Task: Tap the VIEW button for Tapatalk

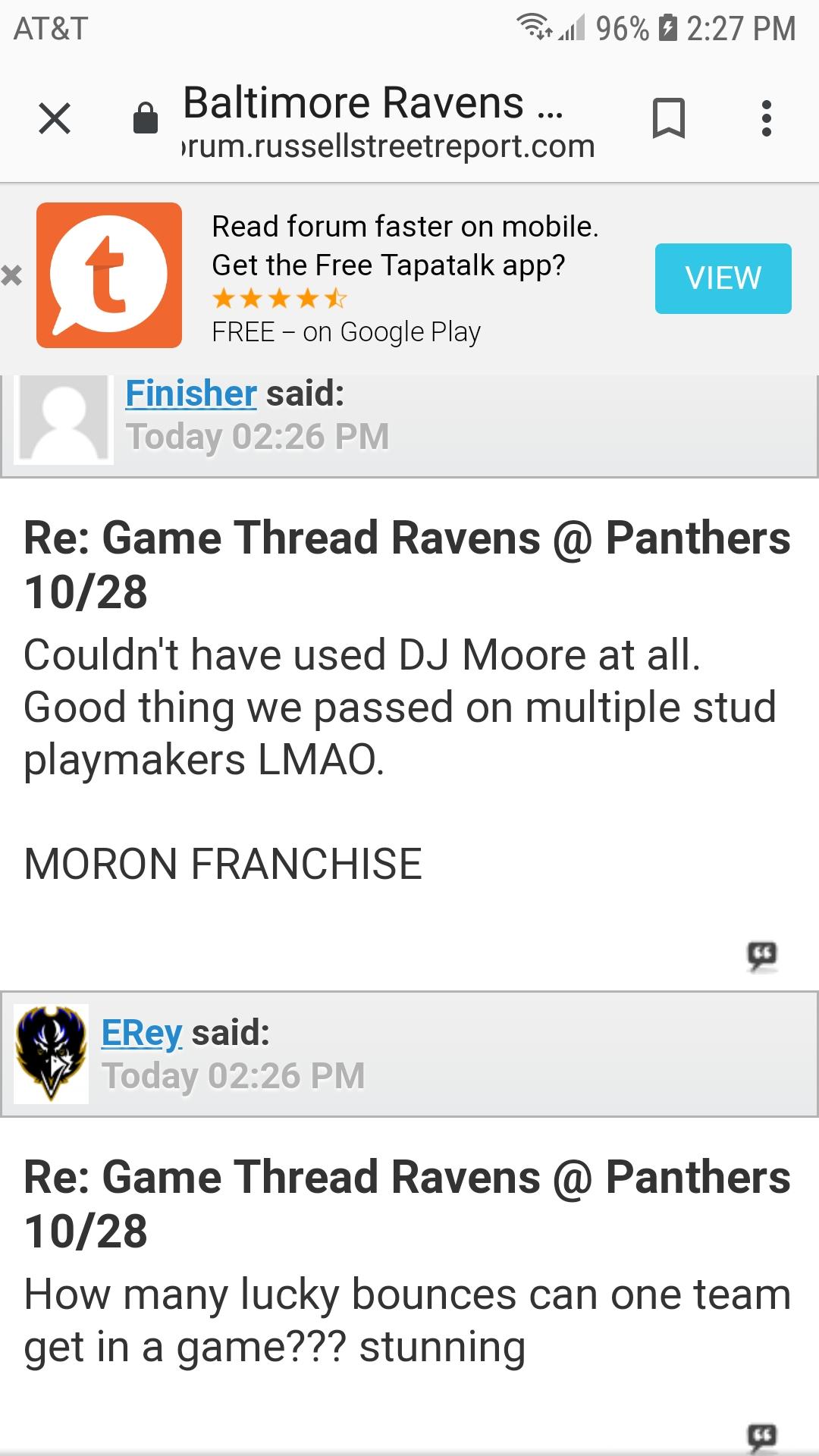Action: click(x=723, y=278)
